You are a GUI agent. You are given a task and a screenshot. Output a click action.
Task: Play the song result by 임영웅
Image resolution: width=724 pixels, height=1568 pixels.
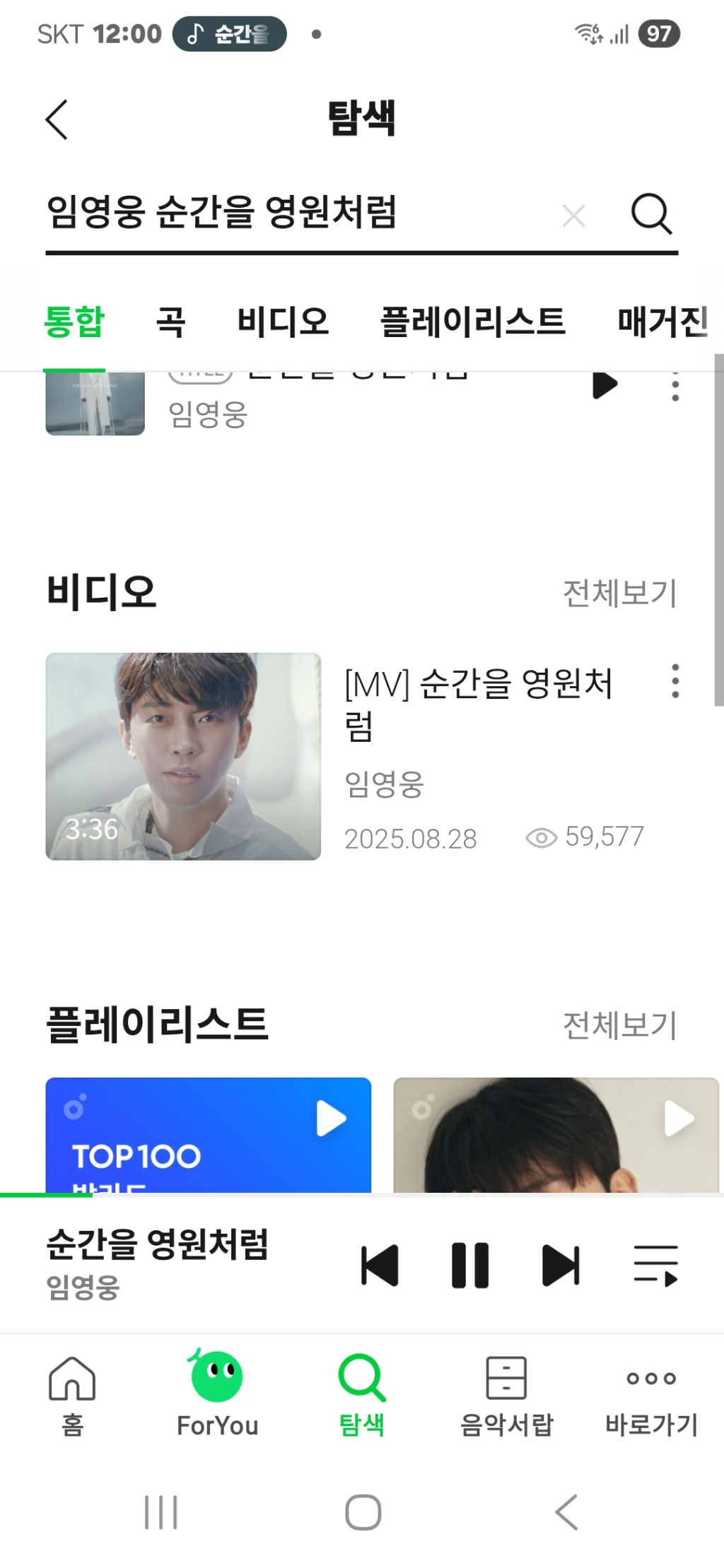click(x=605, y=385)
